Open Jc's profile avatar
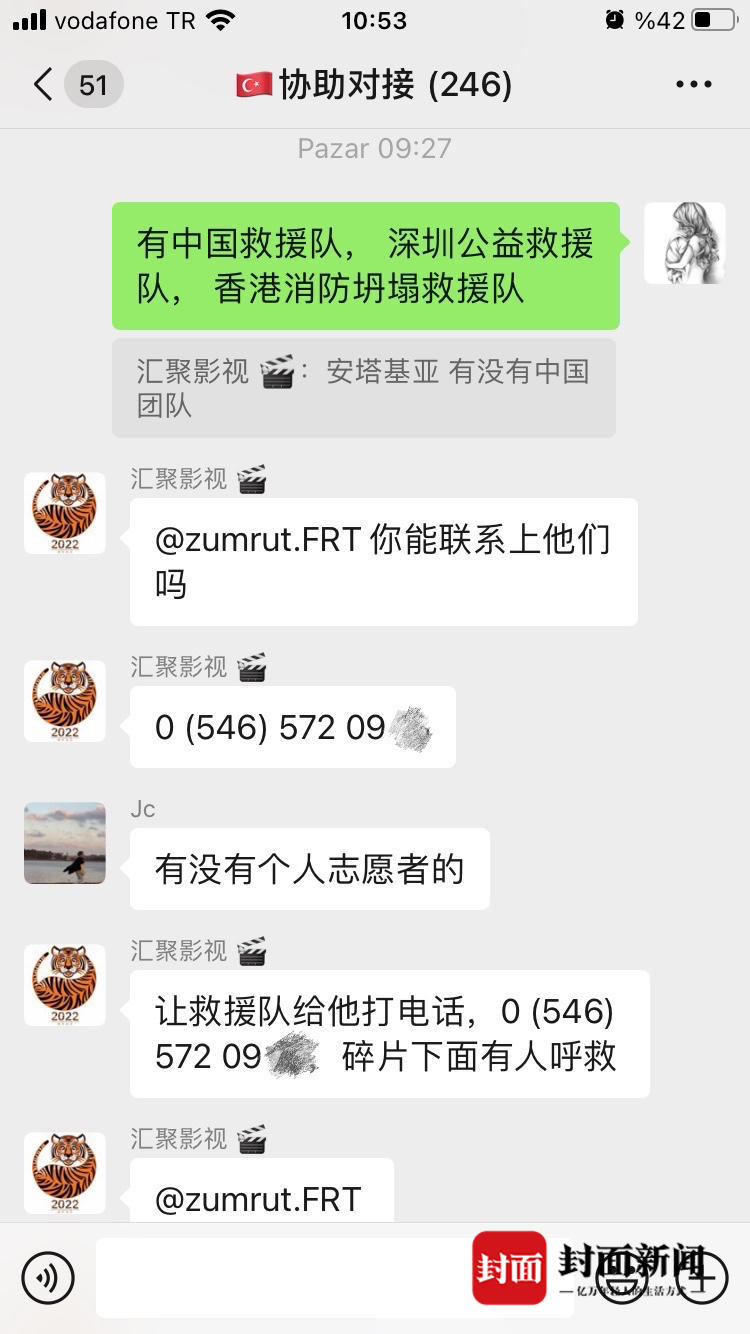 (65, 842)
